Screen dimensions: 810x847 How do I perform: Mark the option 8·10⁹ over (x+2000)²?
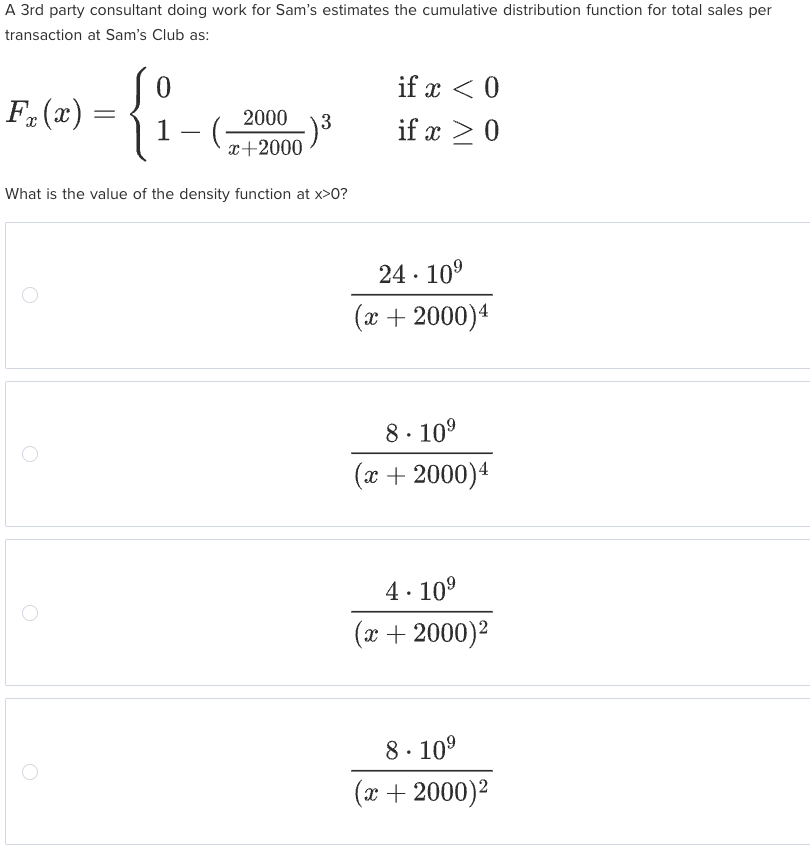31,771
